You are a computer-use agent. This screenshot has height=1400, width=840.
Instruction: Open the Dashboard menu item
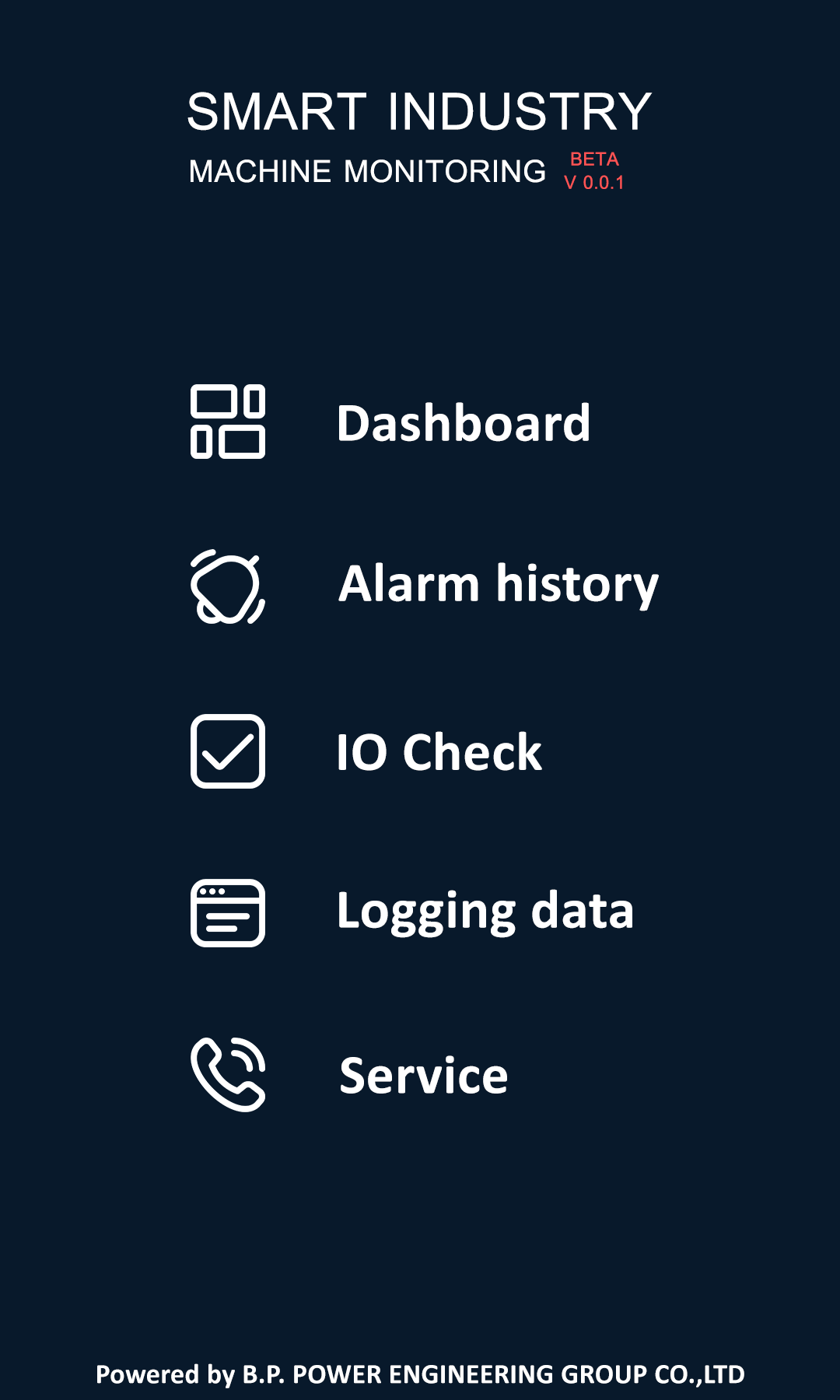pos(390,422)
